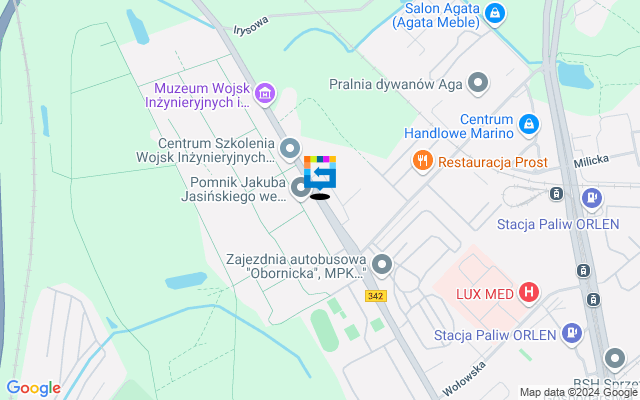Open the BSH Sprzęt marker
The width and height of the screenshot is (640, 400).
616,358
